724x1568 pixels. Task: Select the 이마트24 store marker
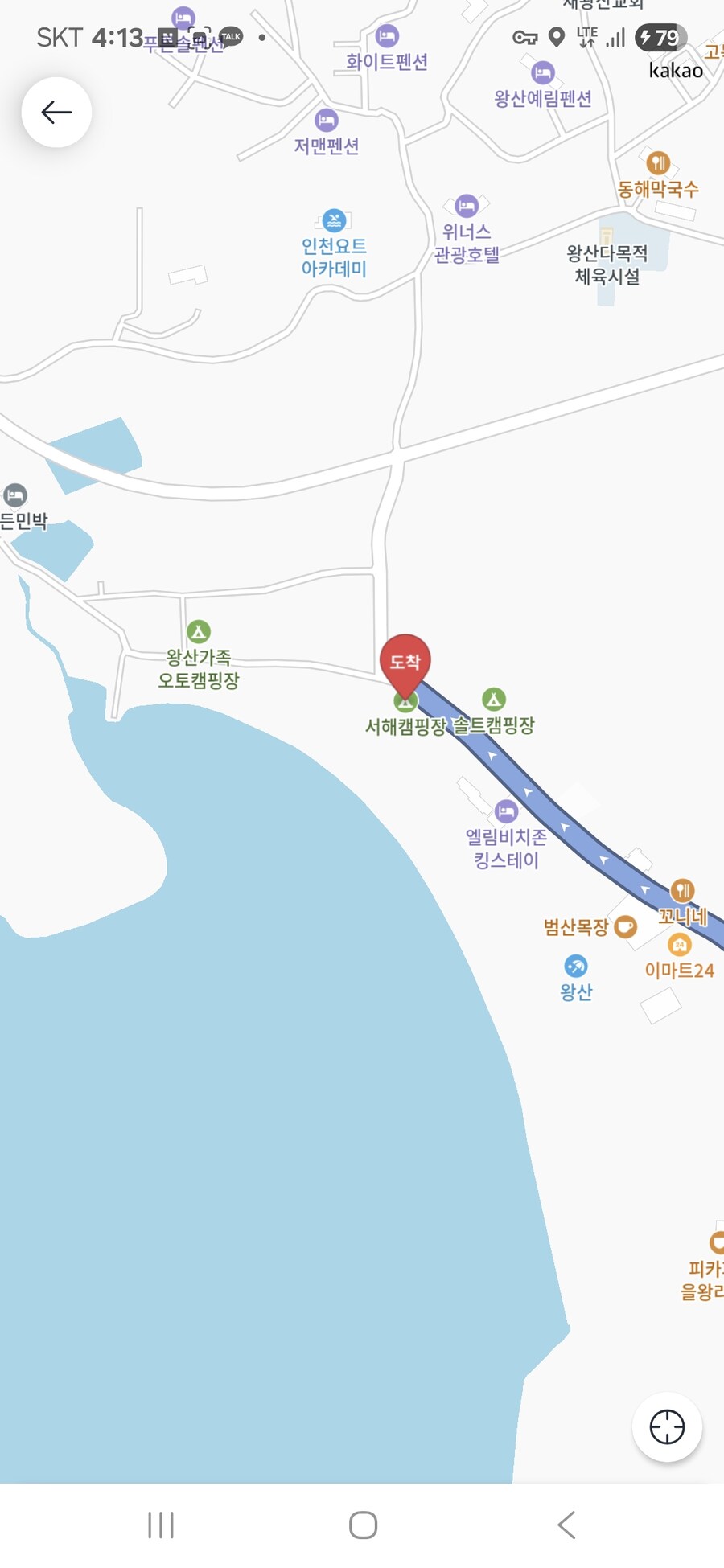(x=680, y=946)
